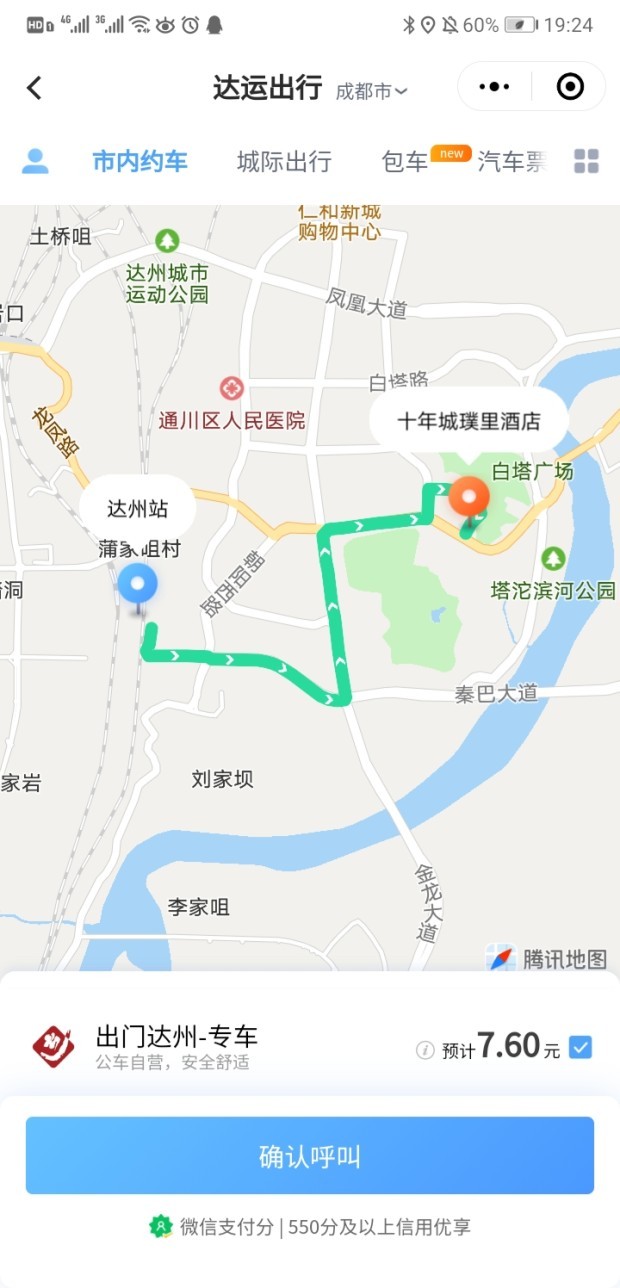Screen dimensions: 620x1288
Task: Go back using the top-left arrow
Action: 34,88
